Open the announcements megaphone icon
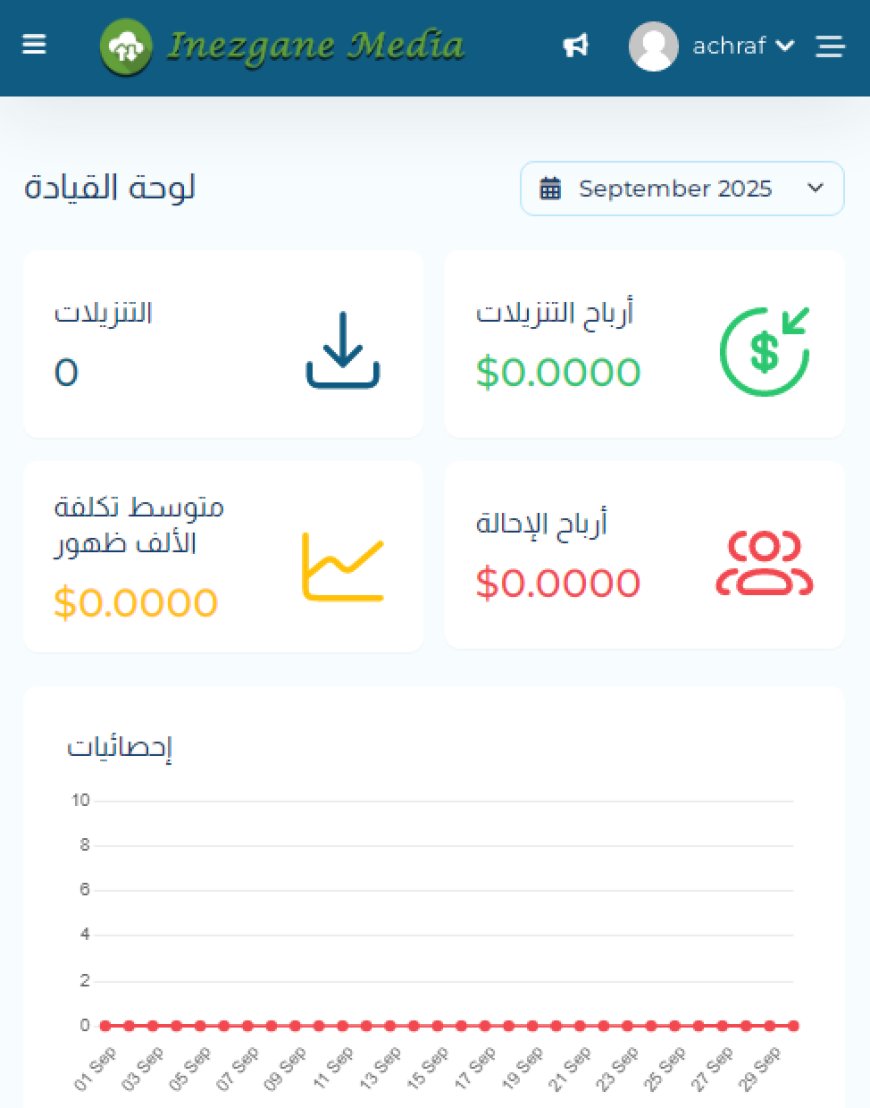The height and width of the screenshot is (1108, 870). click(x=575, y=46)
